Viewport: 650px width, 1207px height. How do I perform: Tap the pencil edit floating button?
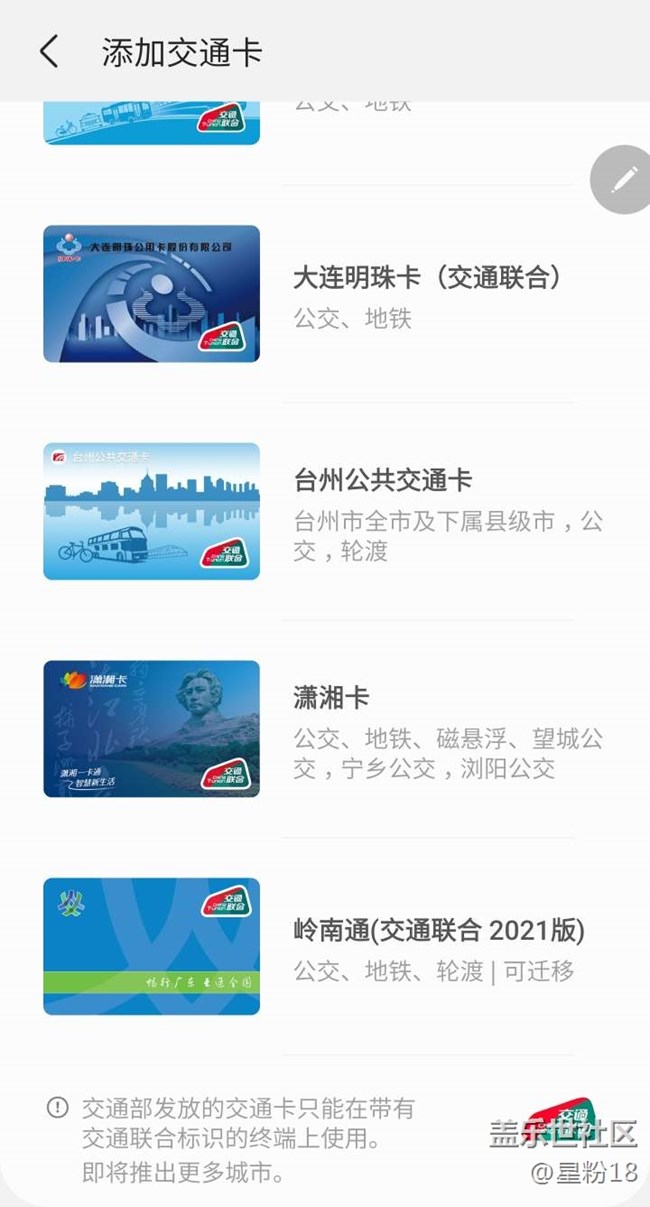tap(623, 180)
